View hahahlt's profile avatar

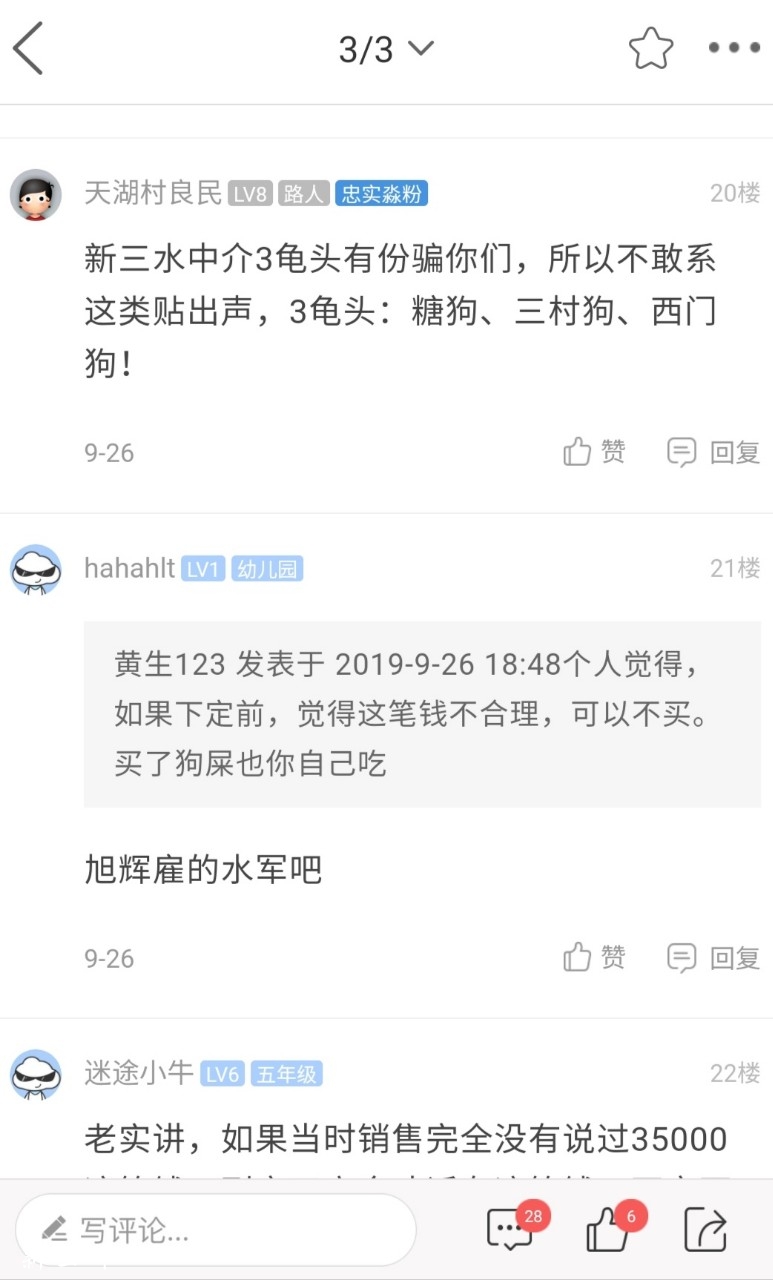point(35,570)
